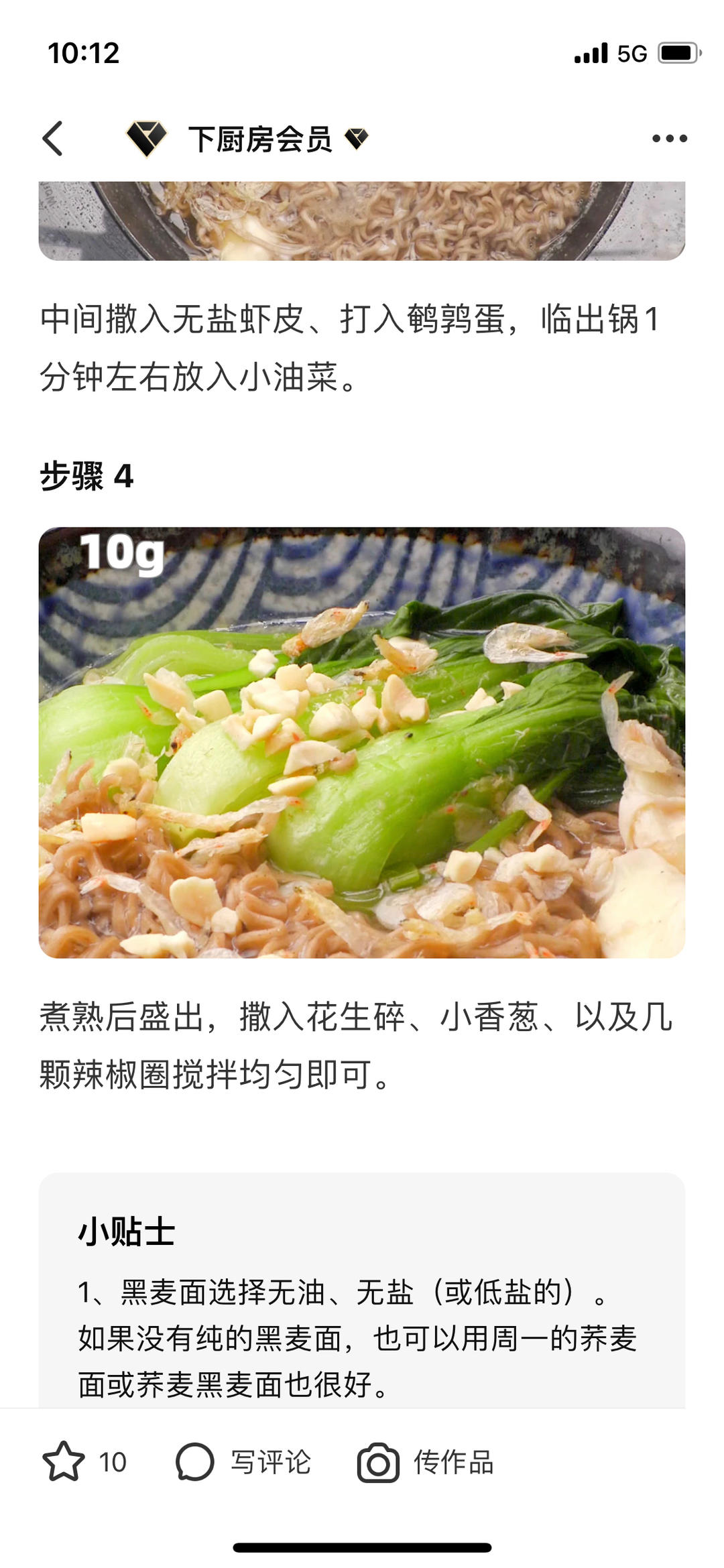Upload your dish with 传作品
The width and height of the screenshot is (724, 1568).
tap(426, 1462)
